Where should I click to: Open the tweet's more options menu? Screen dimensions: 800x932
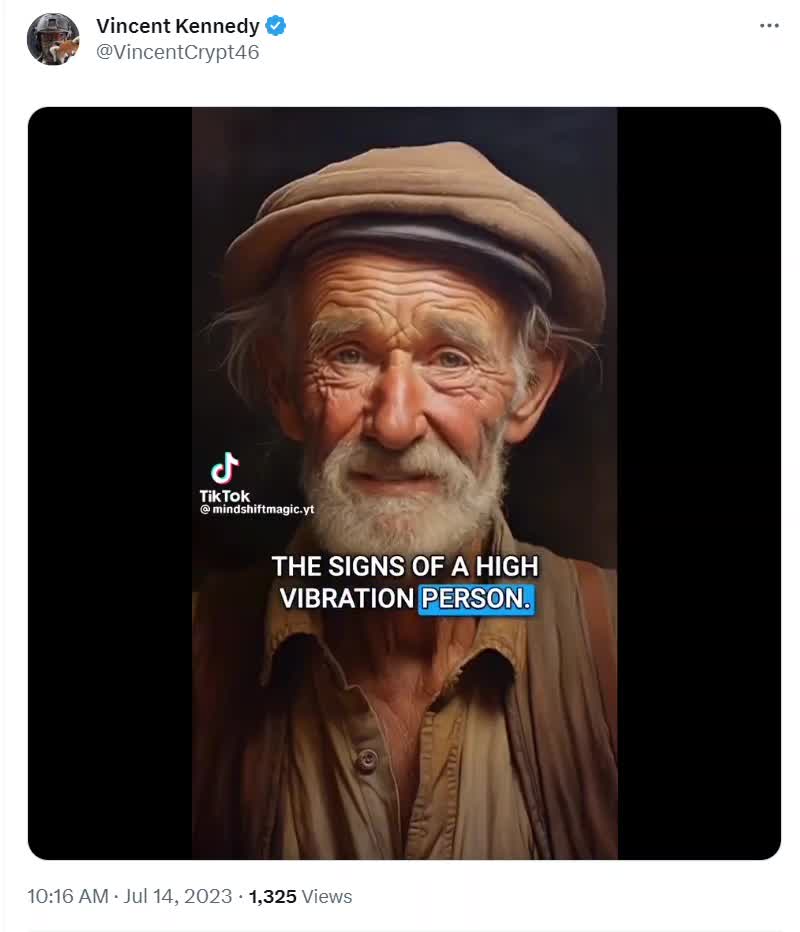pos(768,26)
